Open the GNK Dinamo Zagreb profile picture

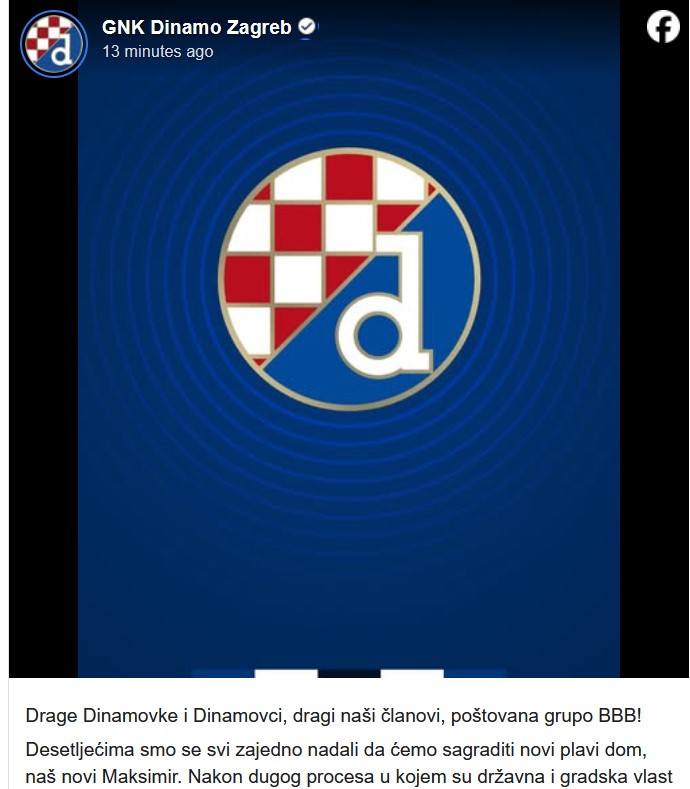(54, 44)
